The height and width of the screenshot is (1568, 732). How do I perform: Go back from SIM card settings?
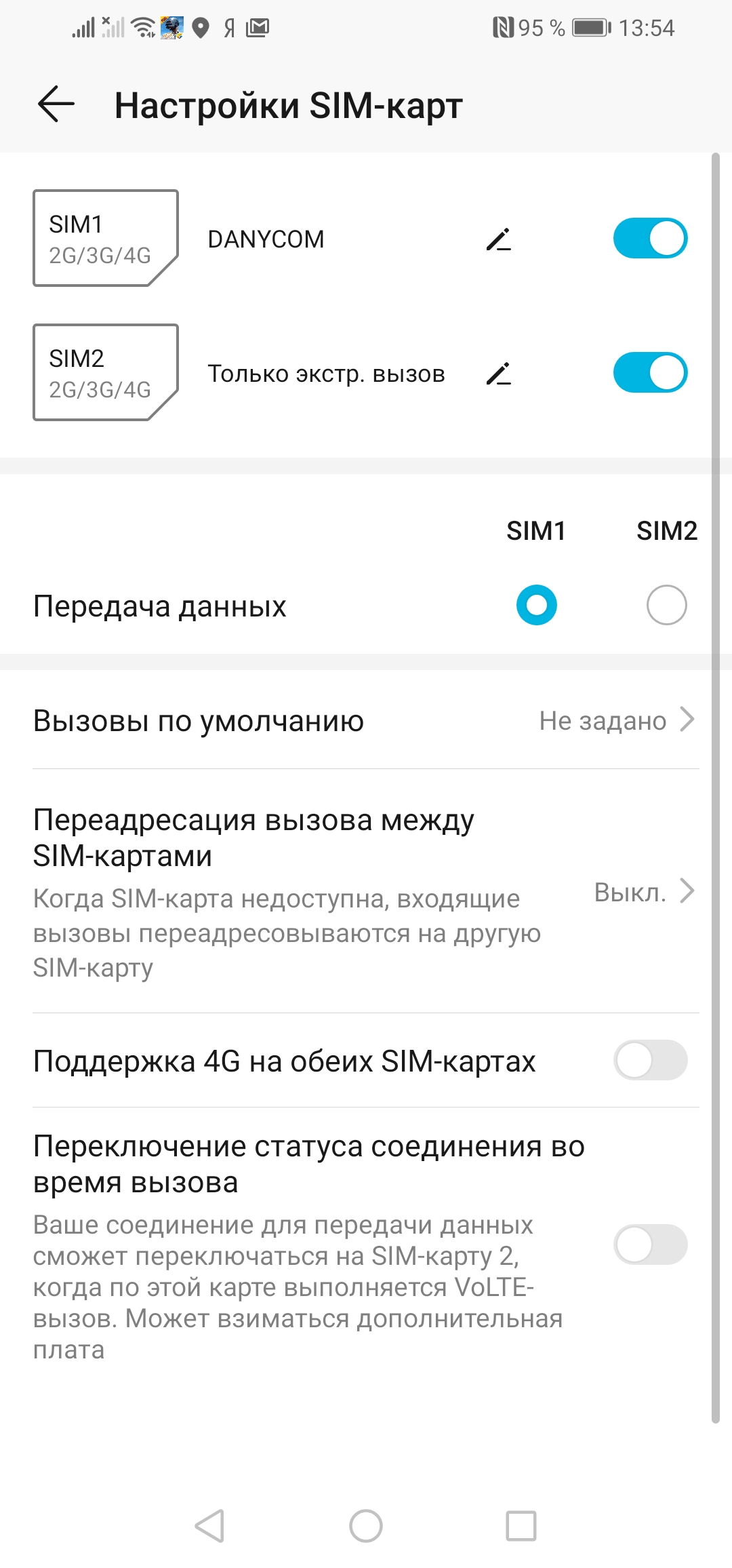[56, 105]
